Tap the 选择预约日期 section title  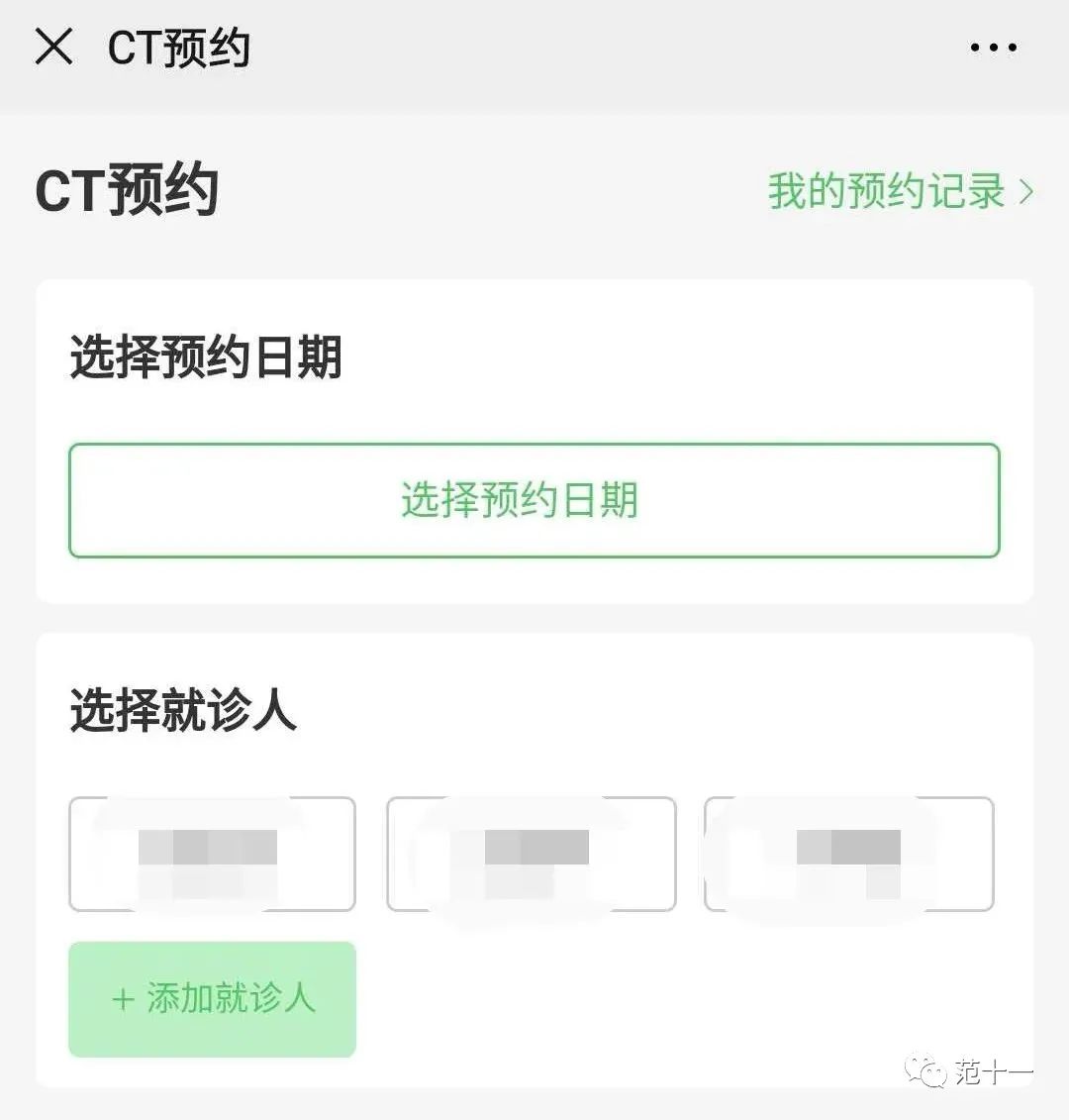point(203,359)
